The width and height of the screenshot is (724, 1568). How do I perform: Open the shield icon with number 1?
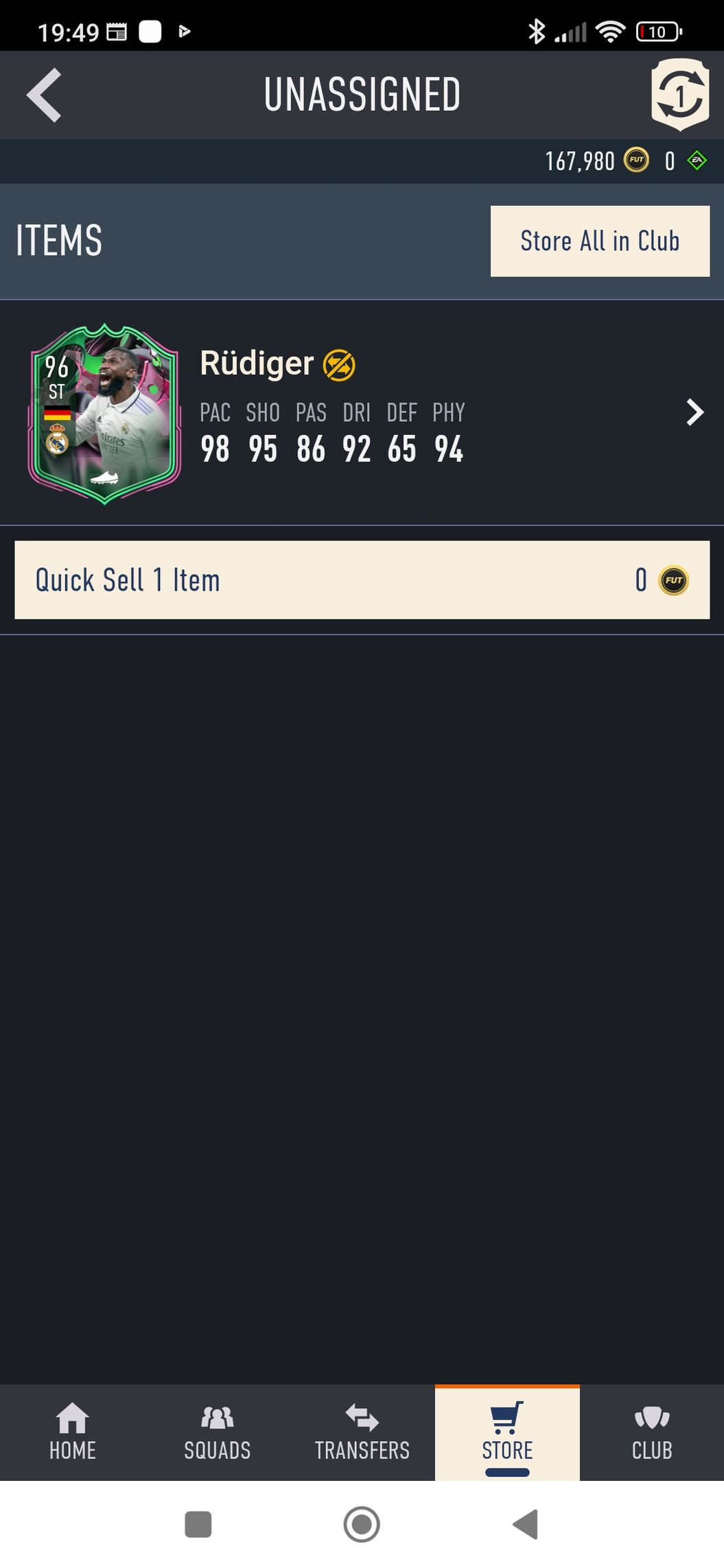coord(679,95)
